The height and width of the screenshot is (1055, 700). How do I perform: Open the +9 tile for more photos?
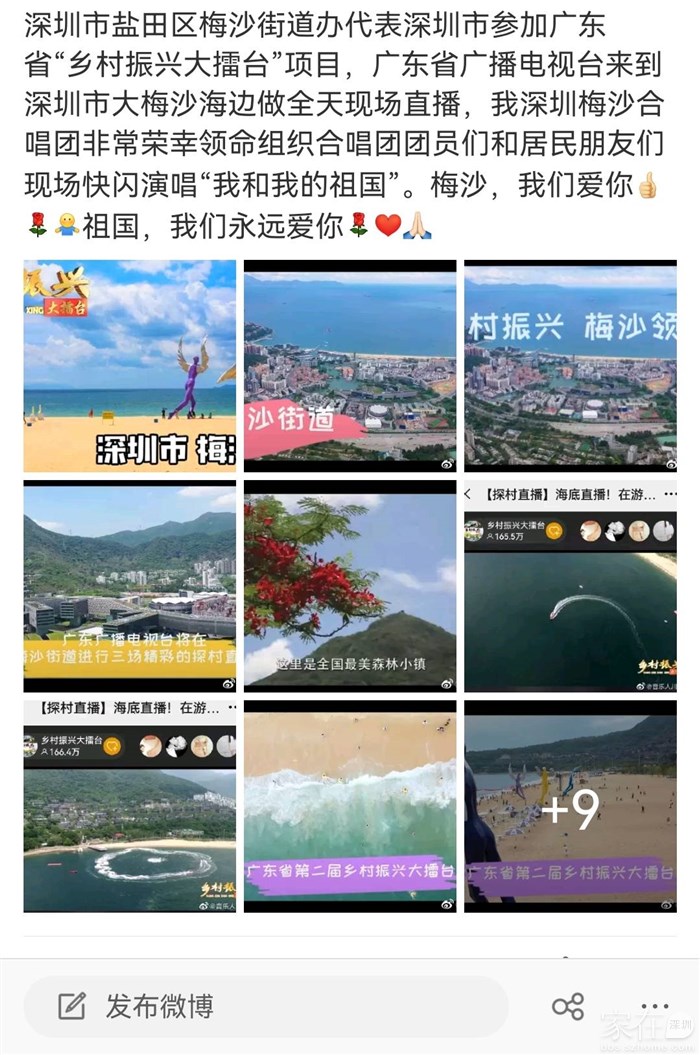coord(570,806)
